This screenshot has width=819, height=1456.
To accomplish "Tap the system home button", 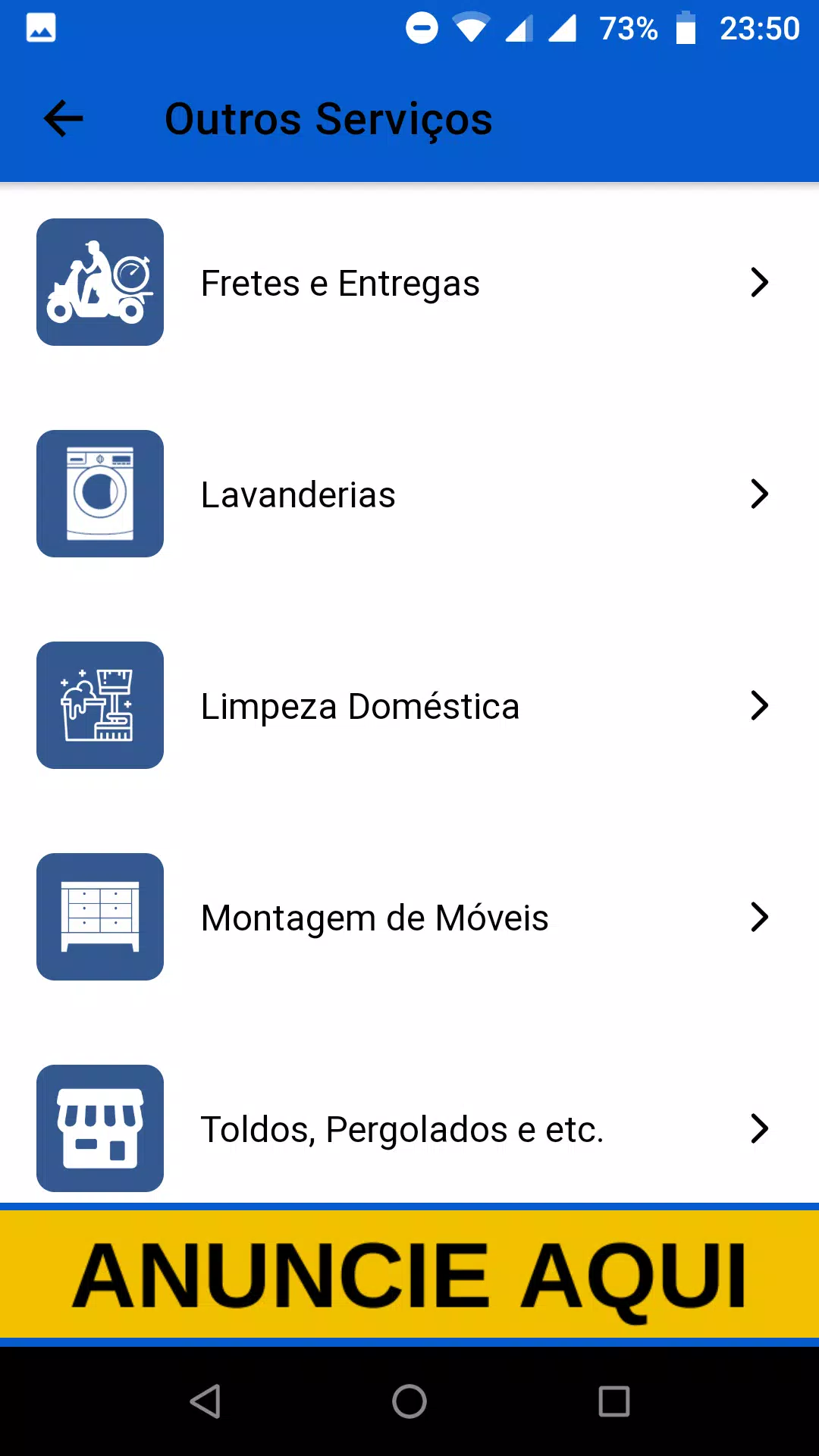I will pos(409,1401).
